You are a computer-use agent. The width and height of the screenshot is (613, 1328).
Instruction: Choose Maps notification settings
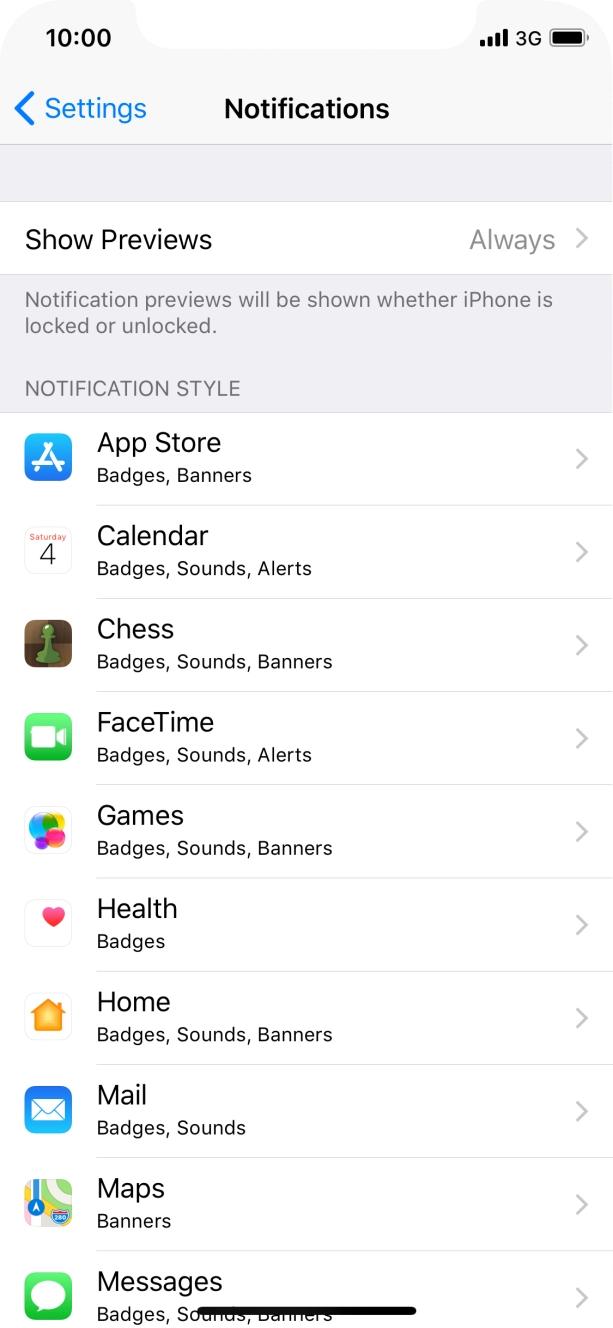(306, 1203)
